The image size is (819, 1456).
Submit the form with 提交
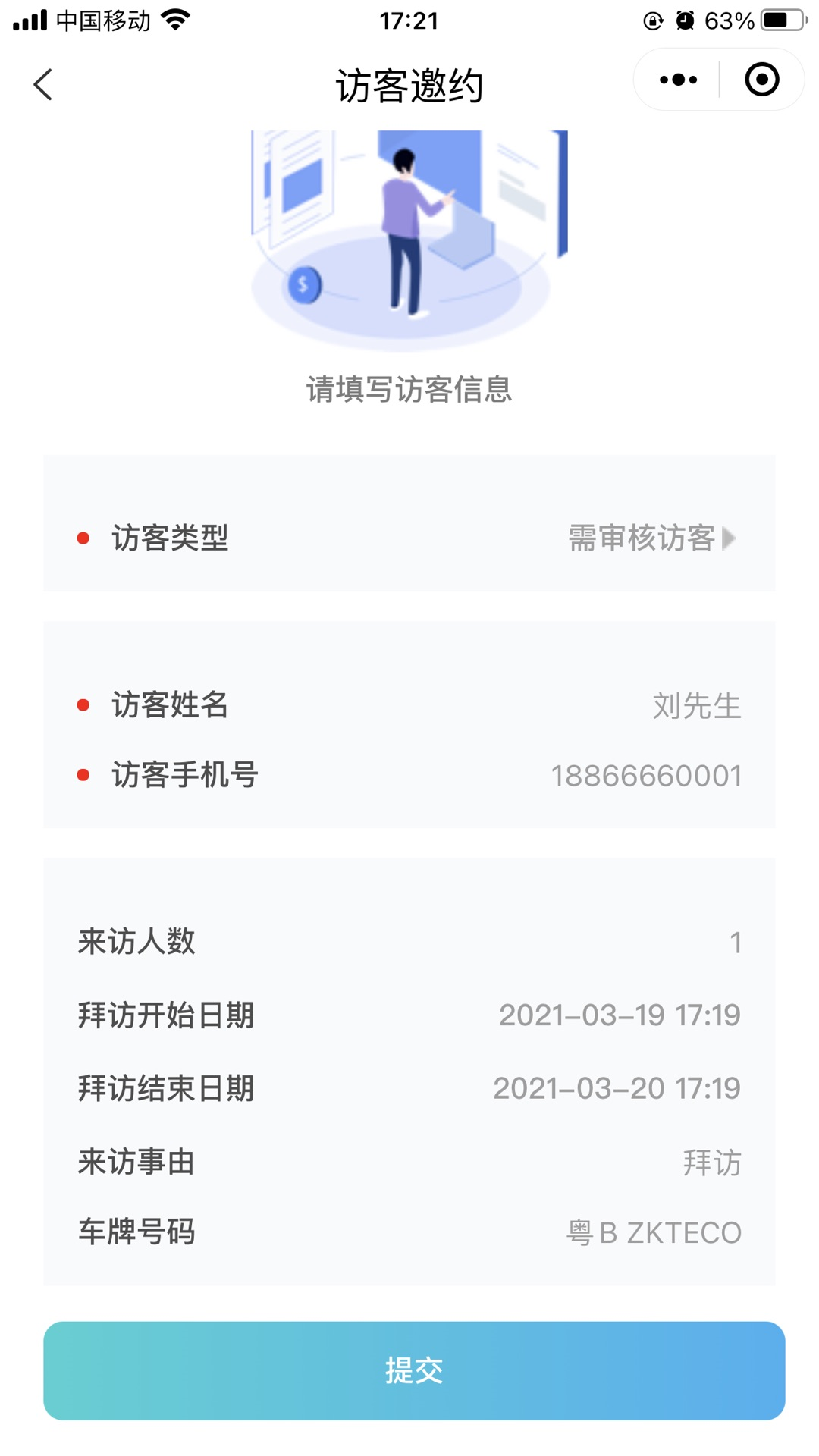[413, 1370]
